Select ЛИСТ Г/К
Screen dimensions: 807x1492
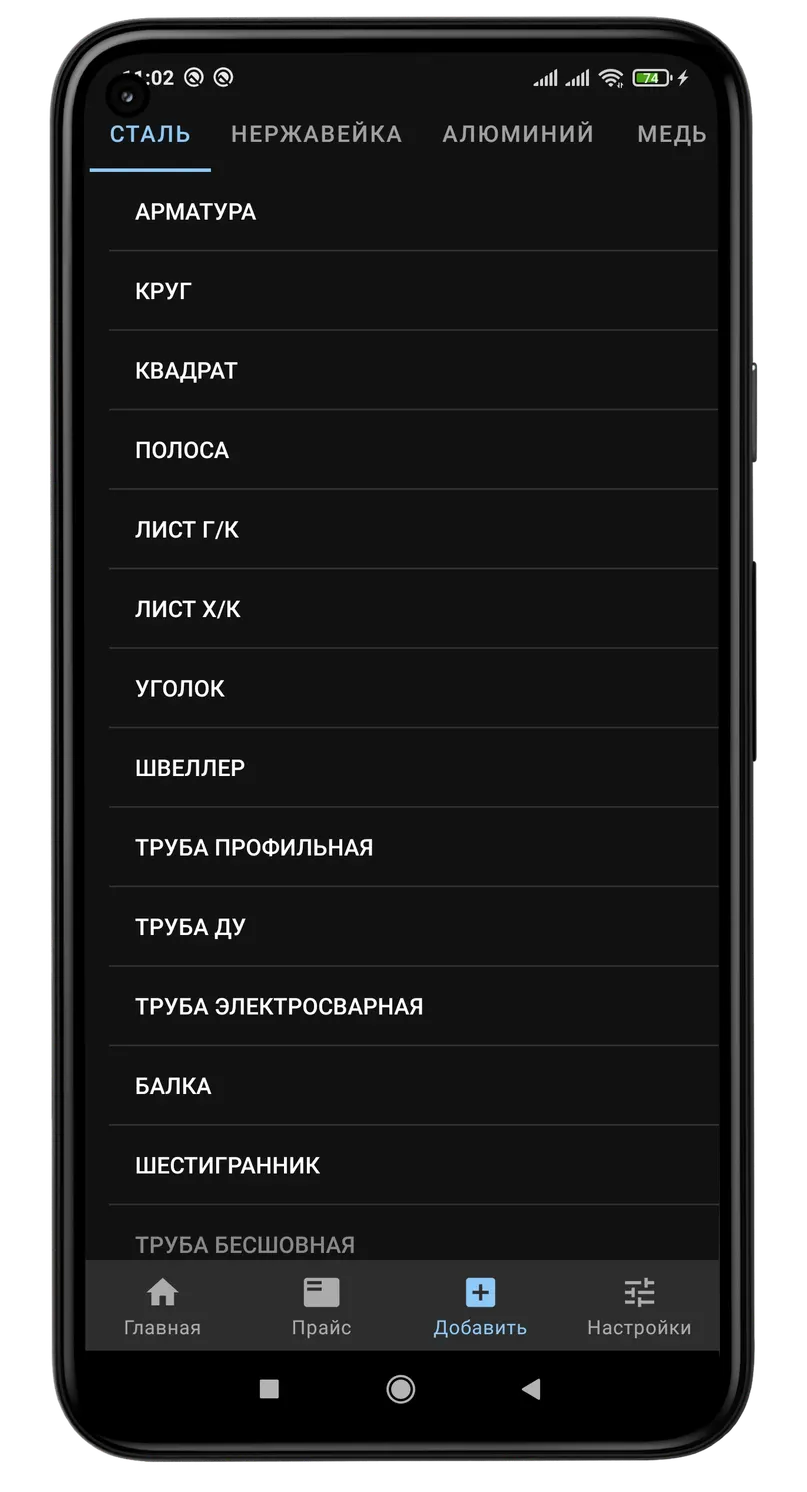(x=413, y=529)
